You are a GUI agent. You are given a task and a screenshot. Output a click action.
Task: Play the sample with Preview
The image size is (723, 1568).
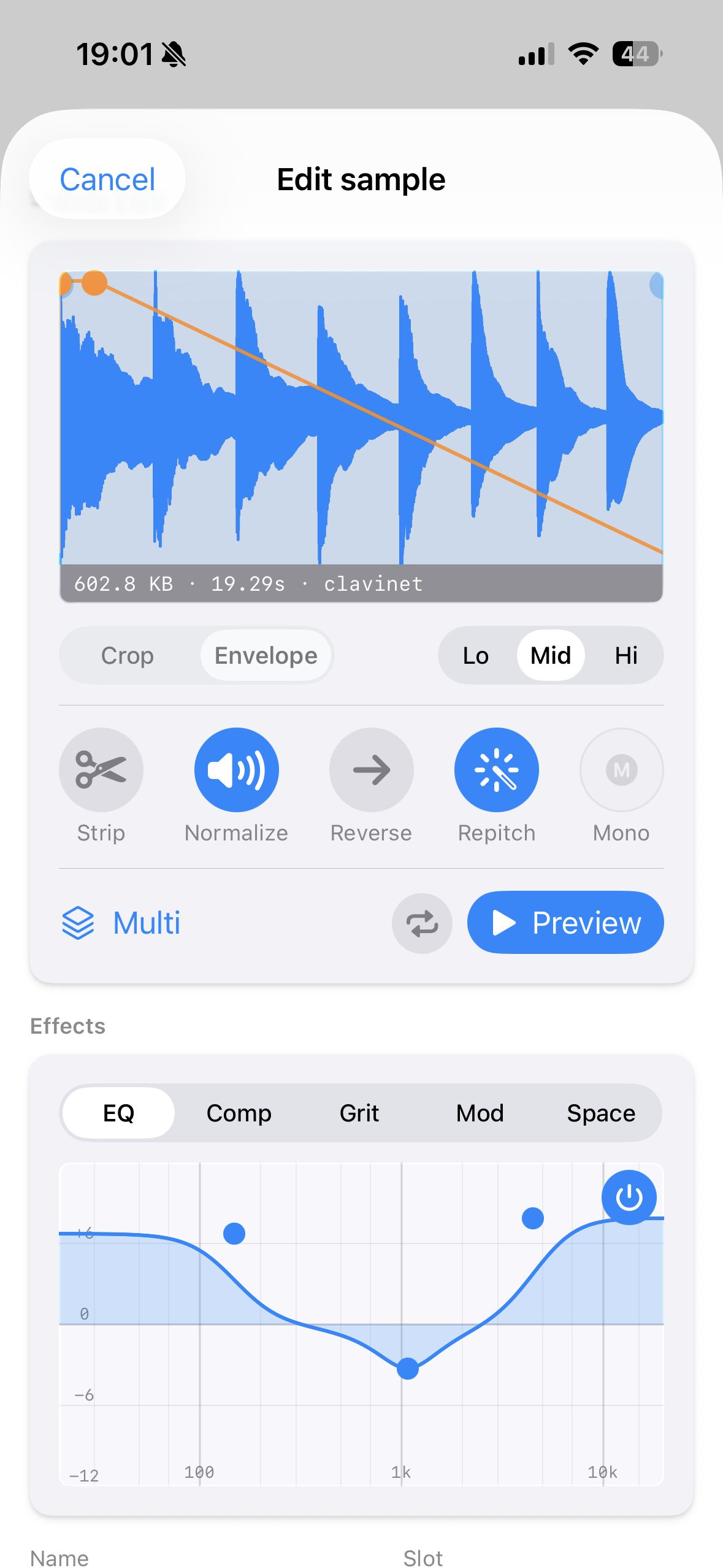click(x=565, y=923)
